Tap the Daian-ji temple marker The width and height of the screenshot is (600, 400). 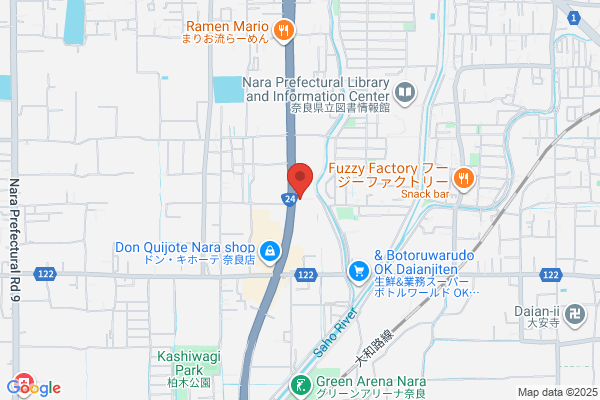coord(575,315)
